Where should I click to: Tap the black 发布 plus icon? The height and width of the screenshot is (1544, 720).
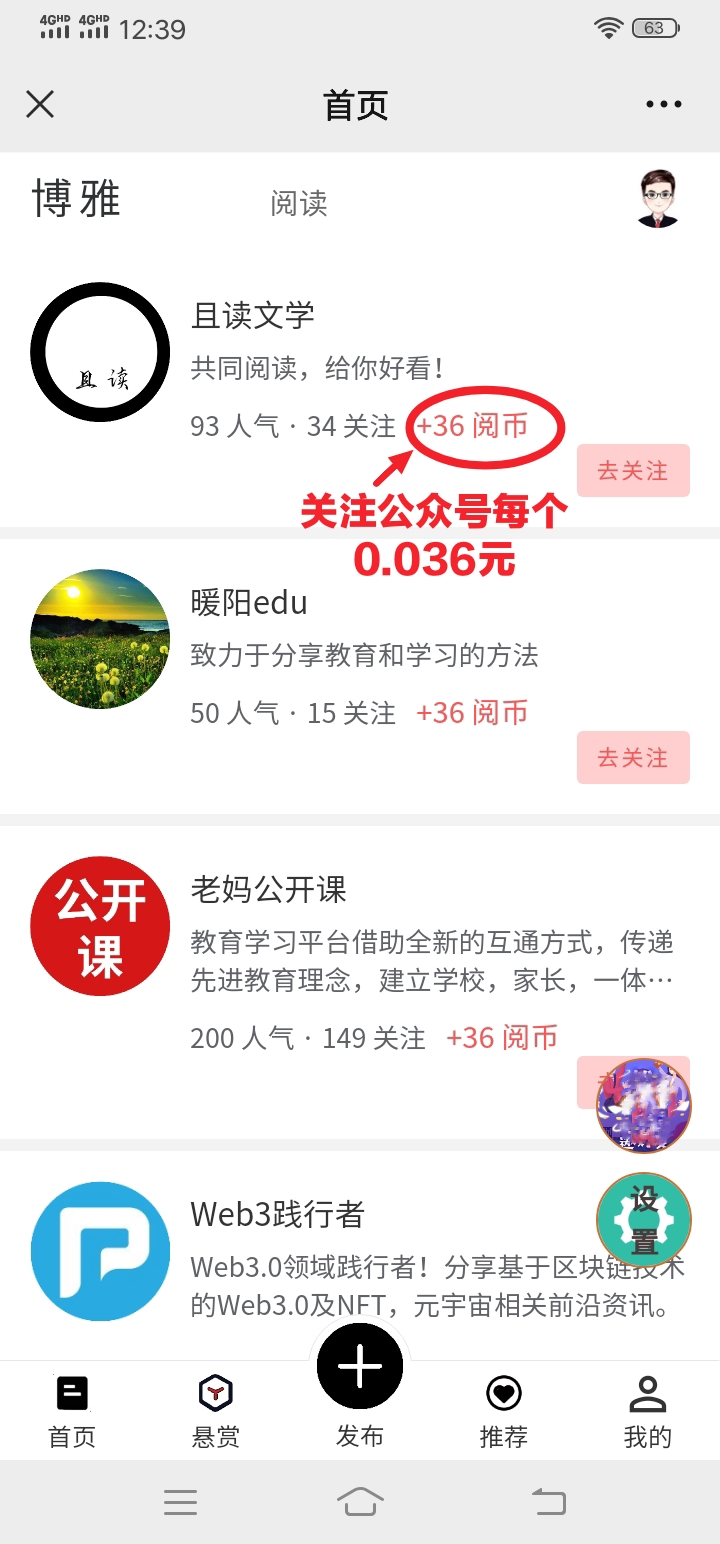(360, 1365)
